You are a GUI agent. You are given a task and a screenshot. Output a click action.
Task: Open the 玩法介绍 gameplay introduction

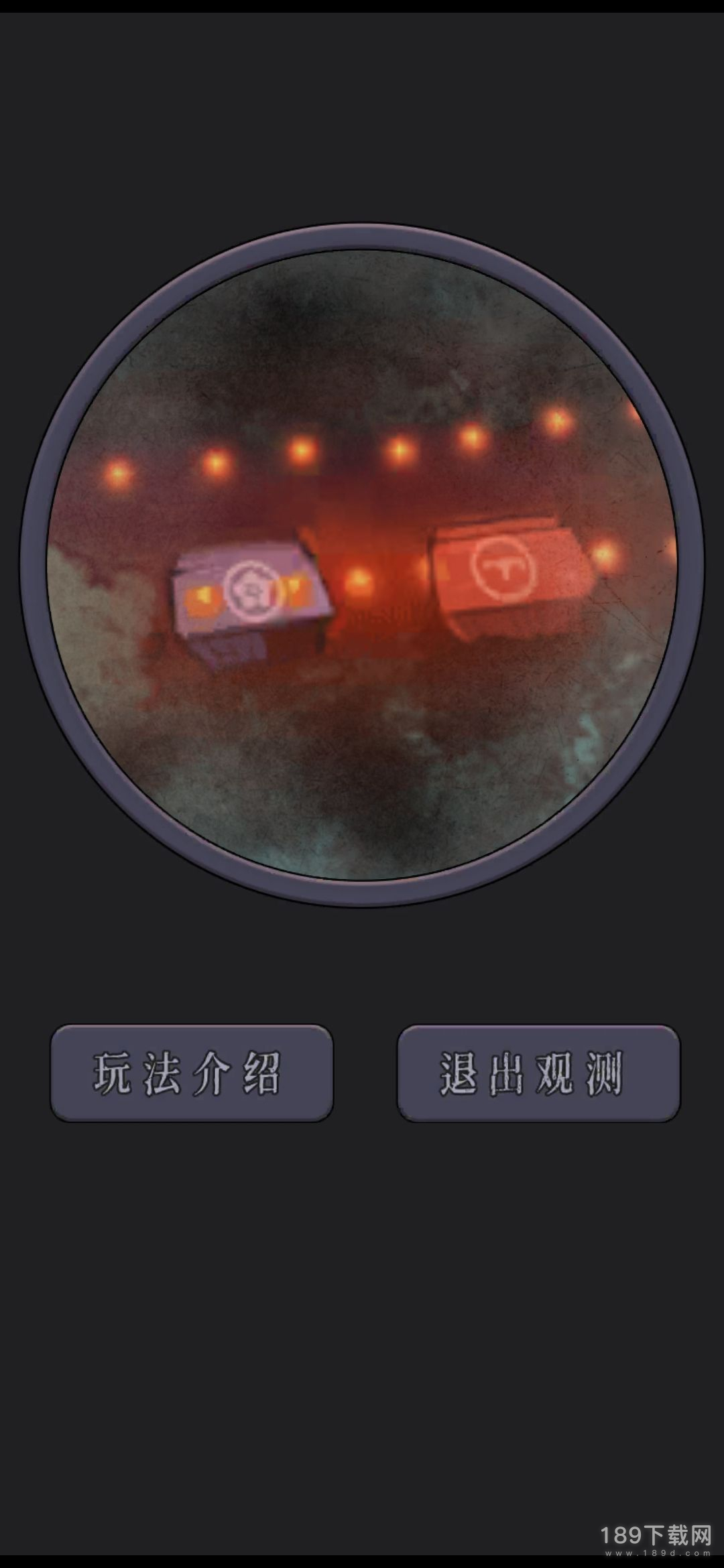[192, 1073]
